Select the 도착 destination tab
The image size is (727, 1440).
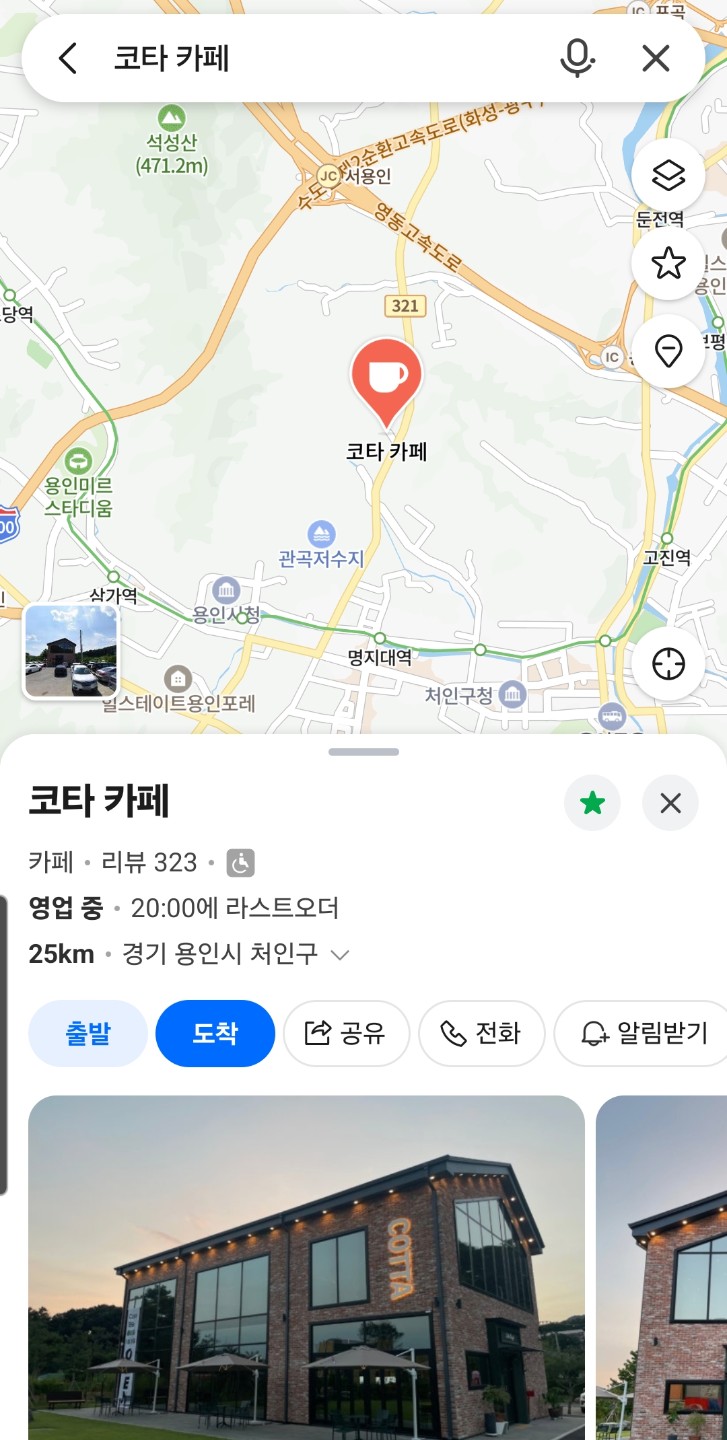[x=215, y=1033]
